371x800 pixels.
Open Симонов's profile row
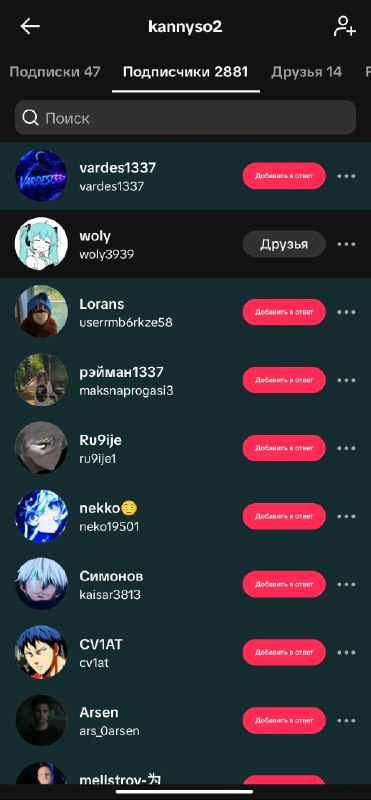(185, 584)
